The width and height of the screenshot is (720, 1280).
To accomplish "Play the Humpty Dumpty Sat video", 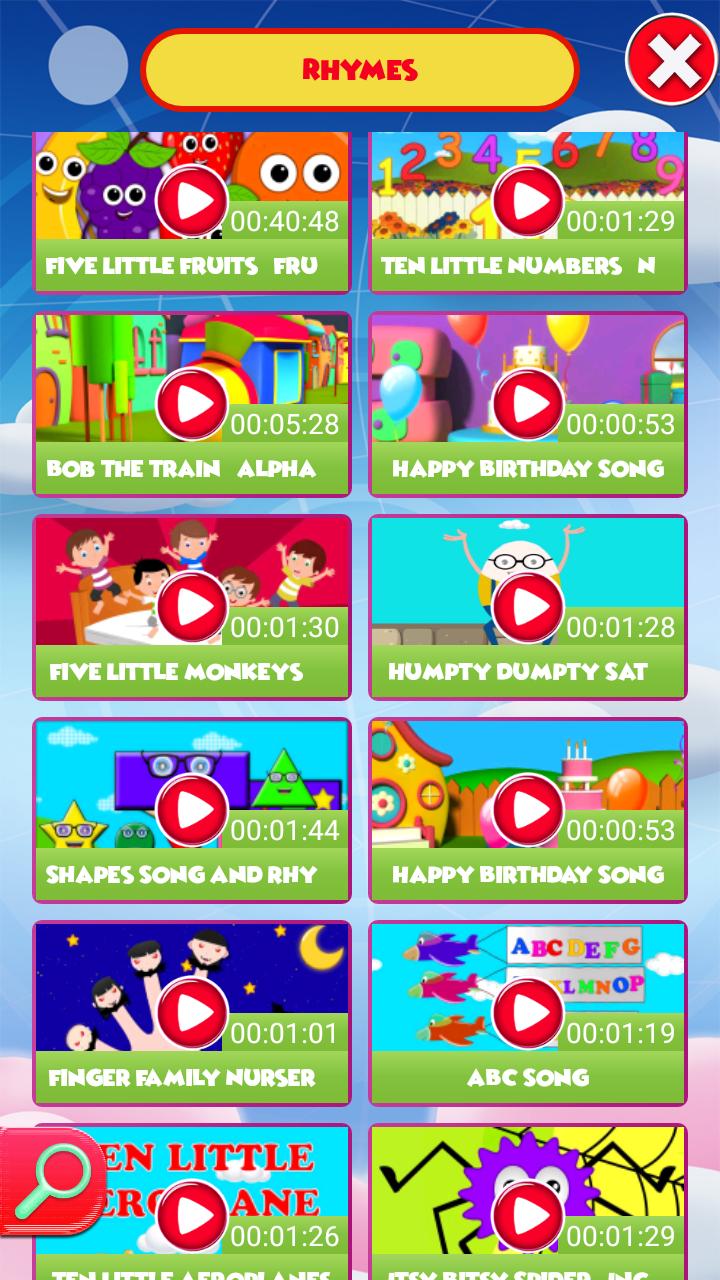I will tap(528, 607).
